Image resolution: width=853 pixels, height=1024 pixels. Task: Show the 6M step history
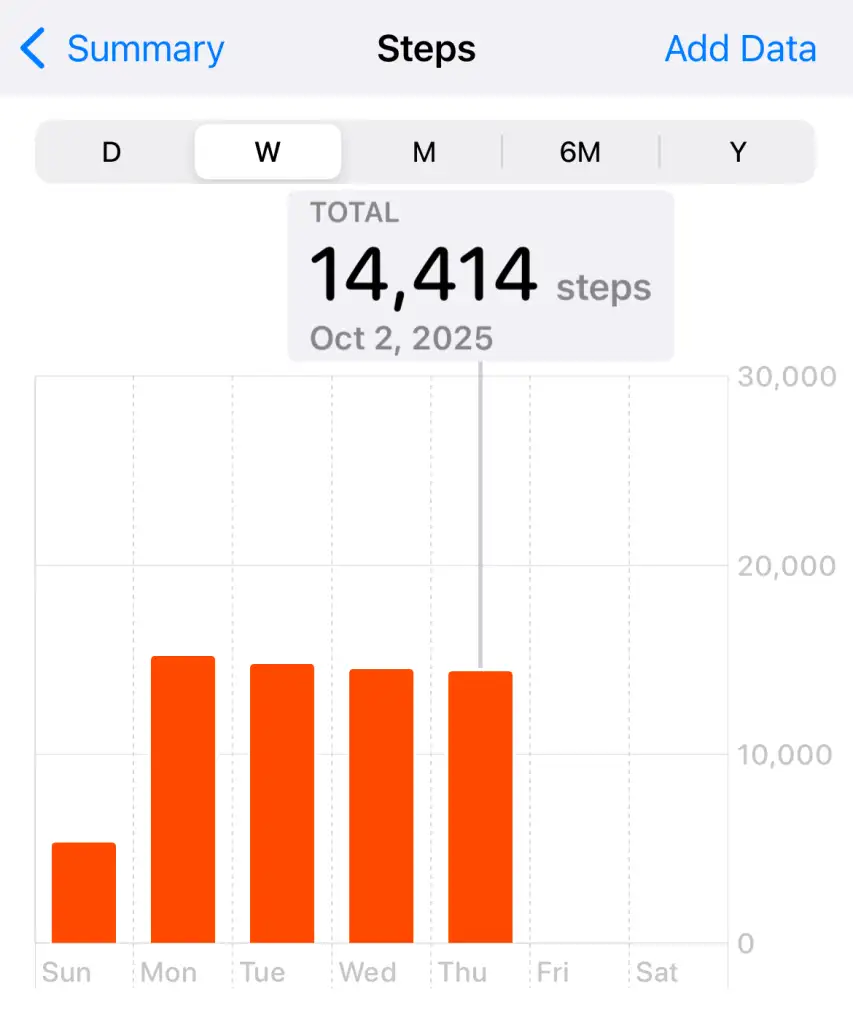(x=580, y=152)
